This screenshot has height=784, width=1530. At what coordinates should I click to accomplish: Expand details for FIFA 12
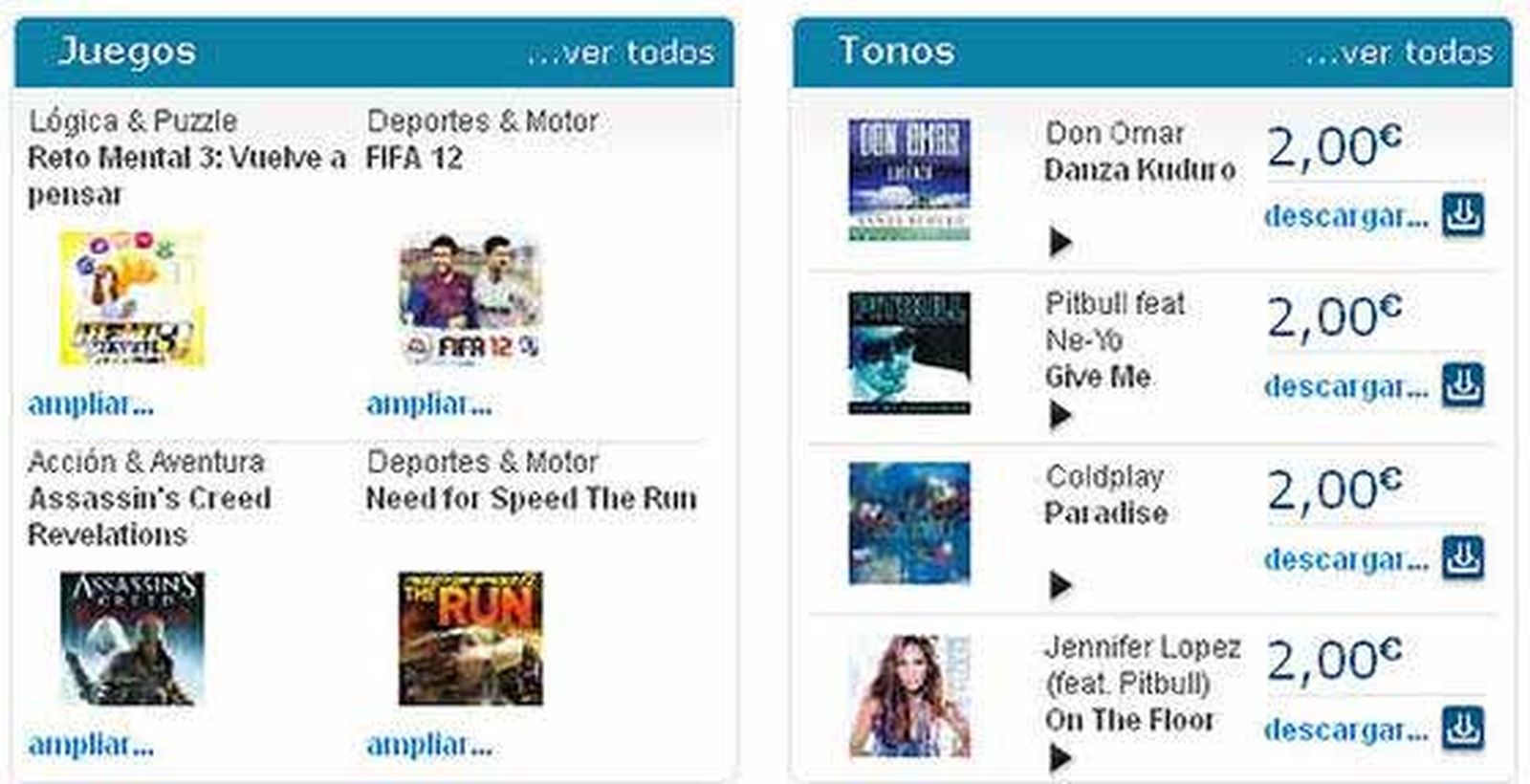coord(429,404)
